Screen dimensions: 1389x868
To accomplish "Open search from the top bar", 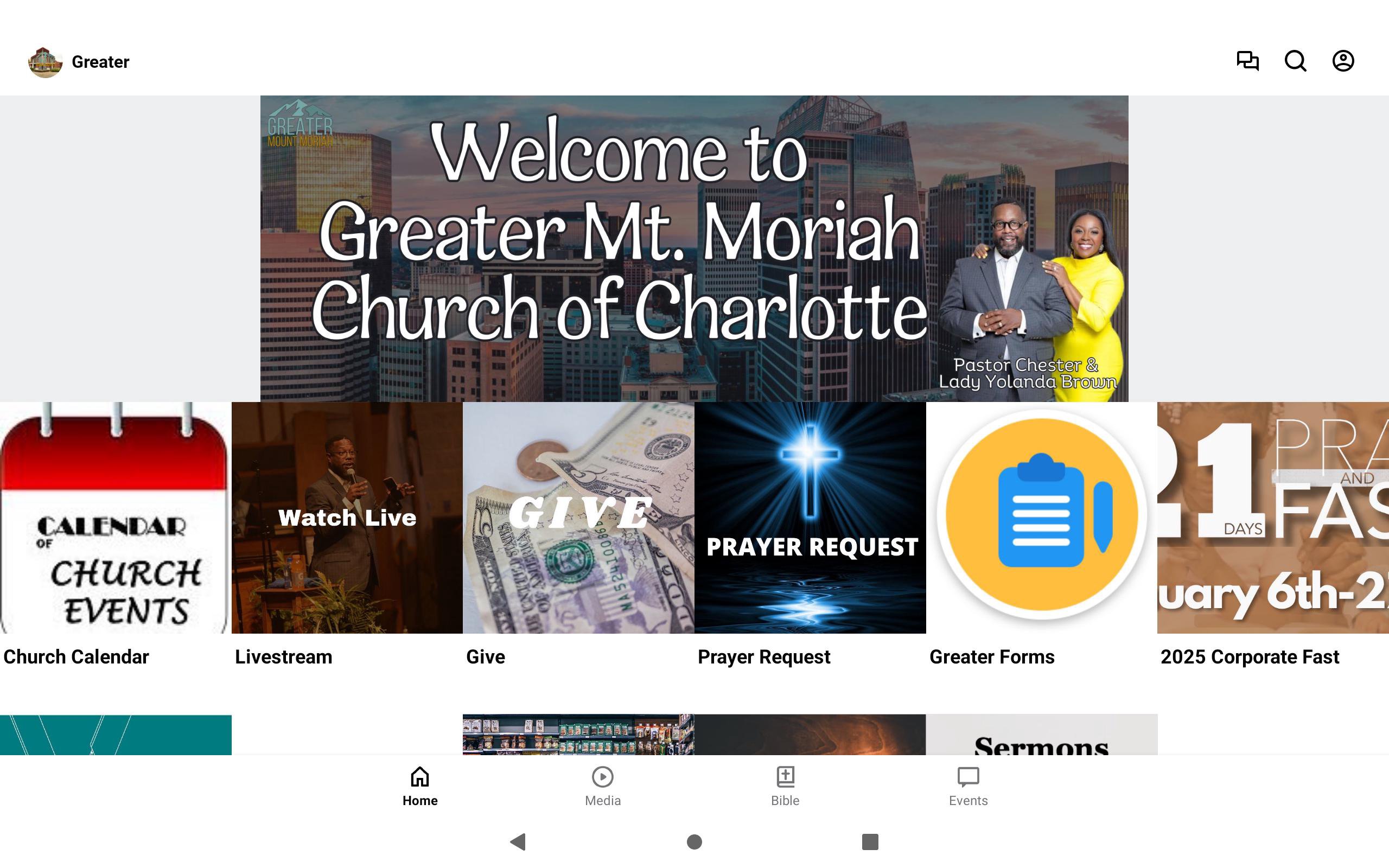I will [1295, 61].
